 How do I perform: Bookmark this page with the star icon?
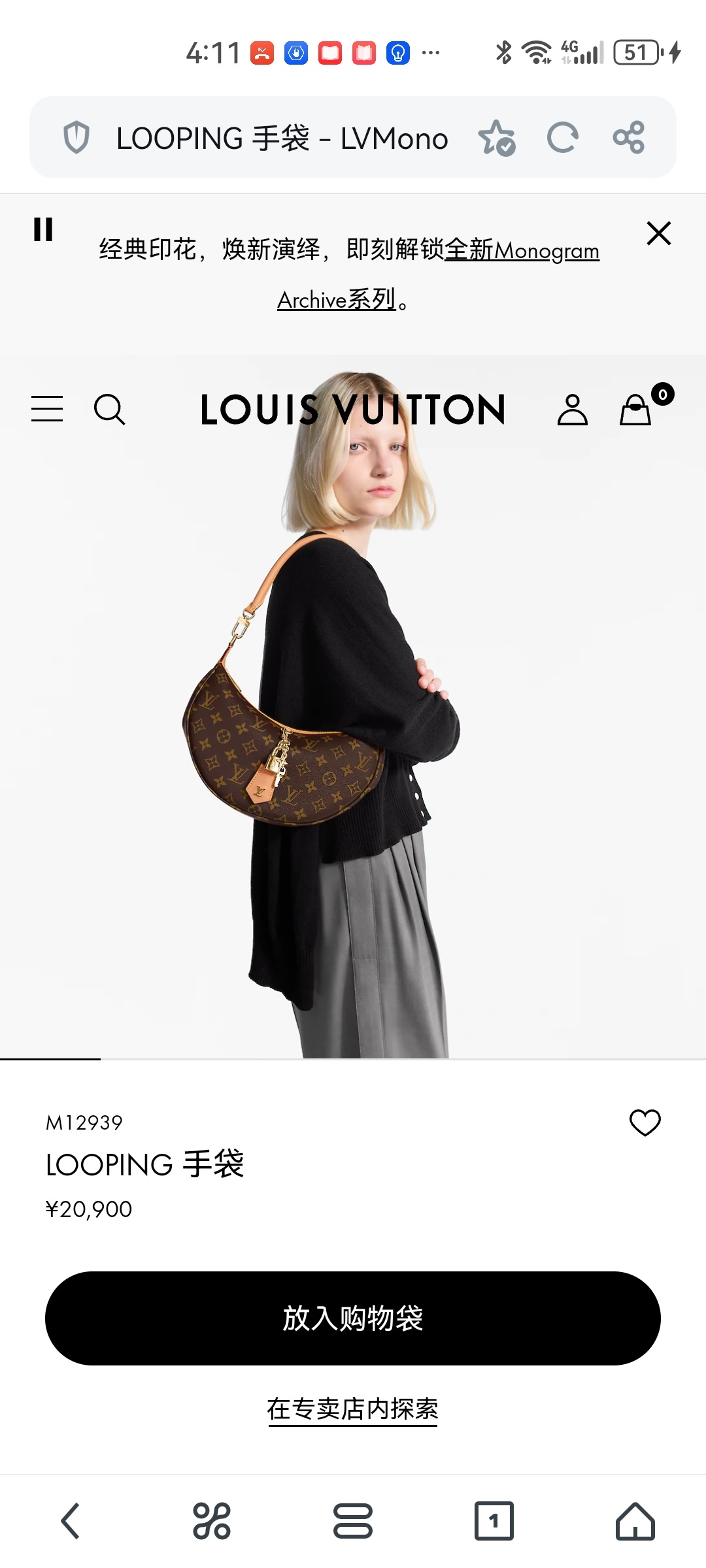point(497,138)
